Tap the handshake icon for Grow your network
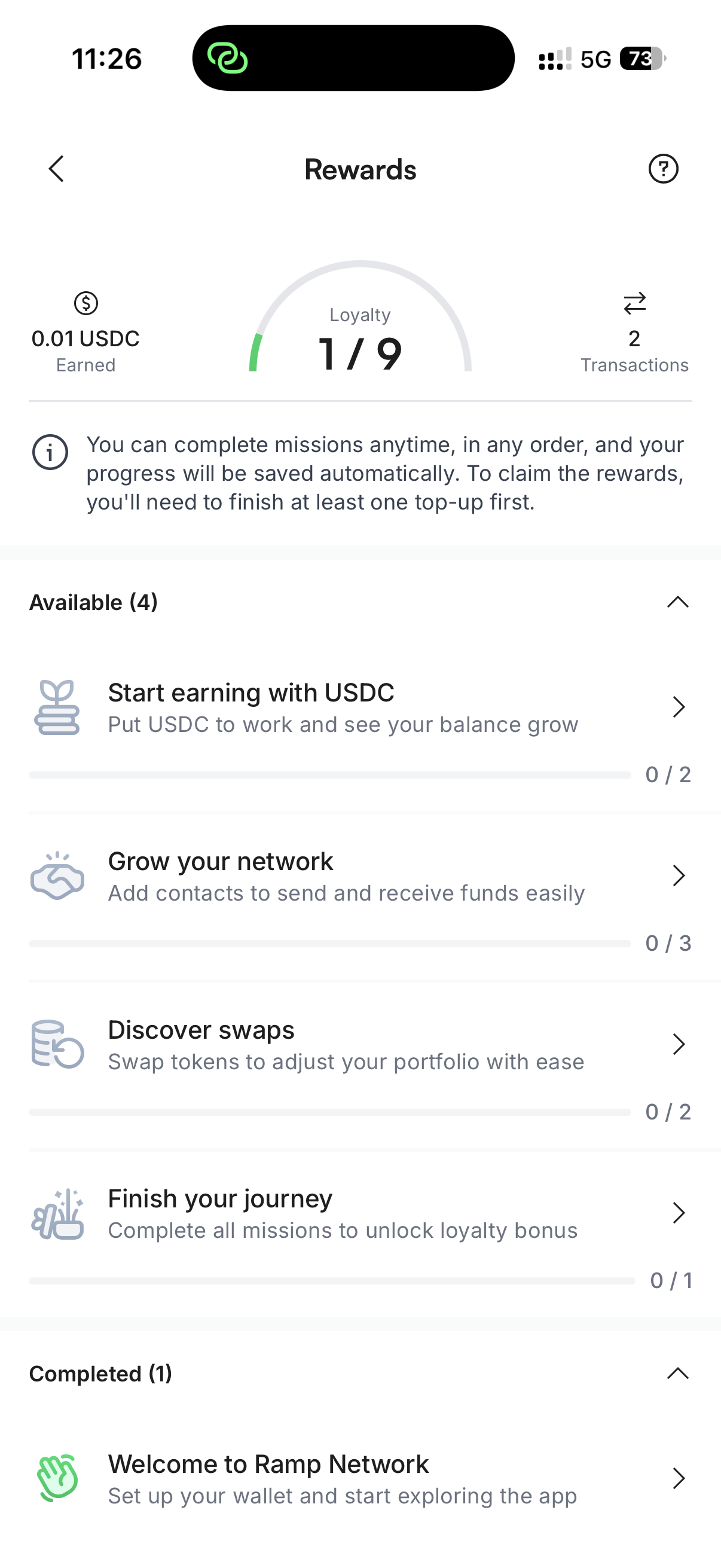 pos(57,875)
